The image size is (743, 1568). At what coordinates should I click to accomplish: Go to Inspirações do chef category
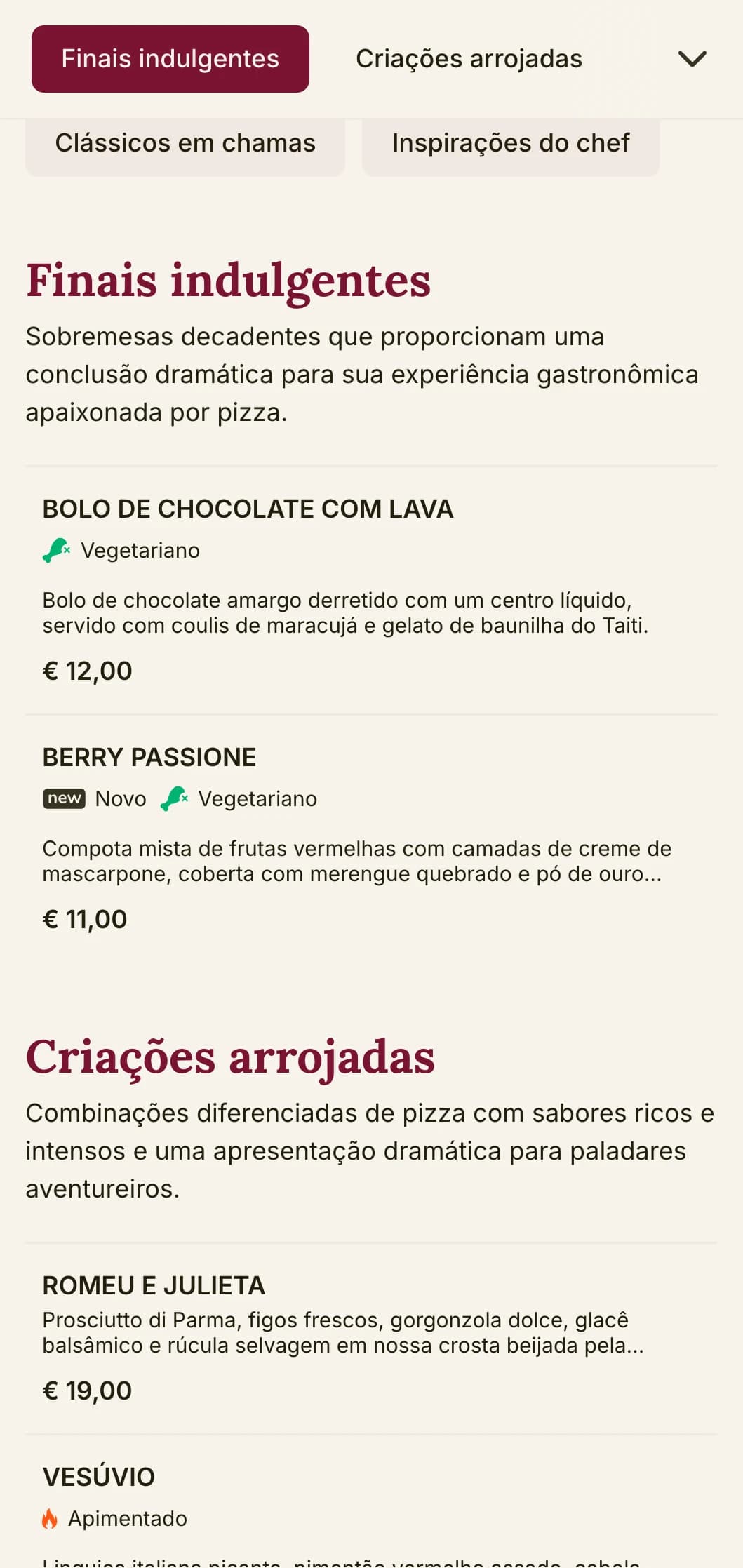pyautogui.click(x=510, y=143)
